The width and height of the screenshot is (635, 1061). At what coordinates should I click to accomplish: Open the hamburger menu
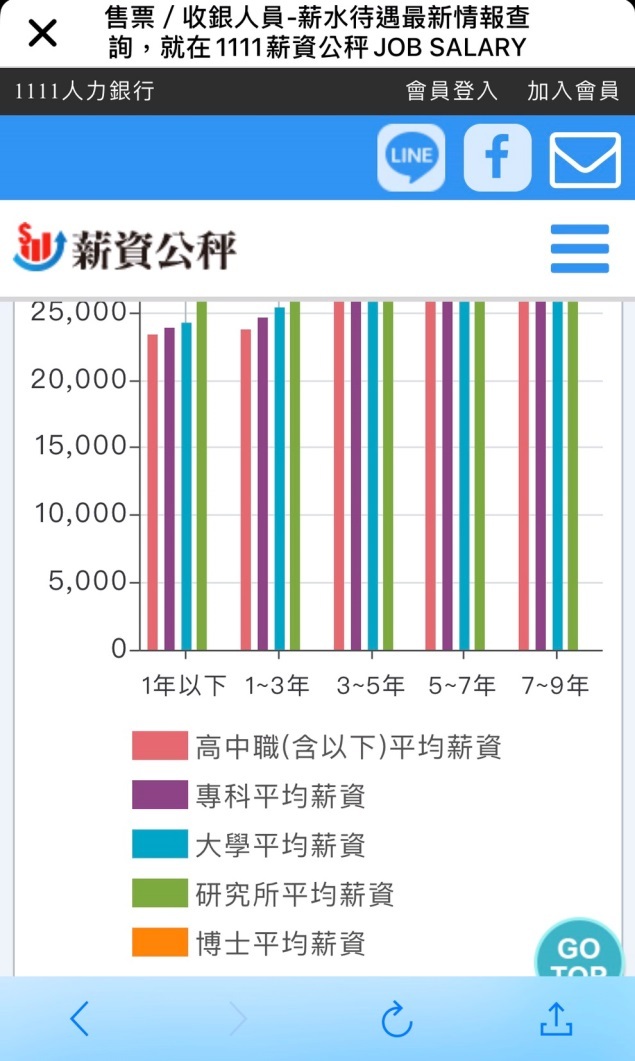[x=579, y=248]
